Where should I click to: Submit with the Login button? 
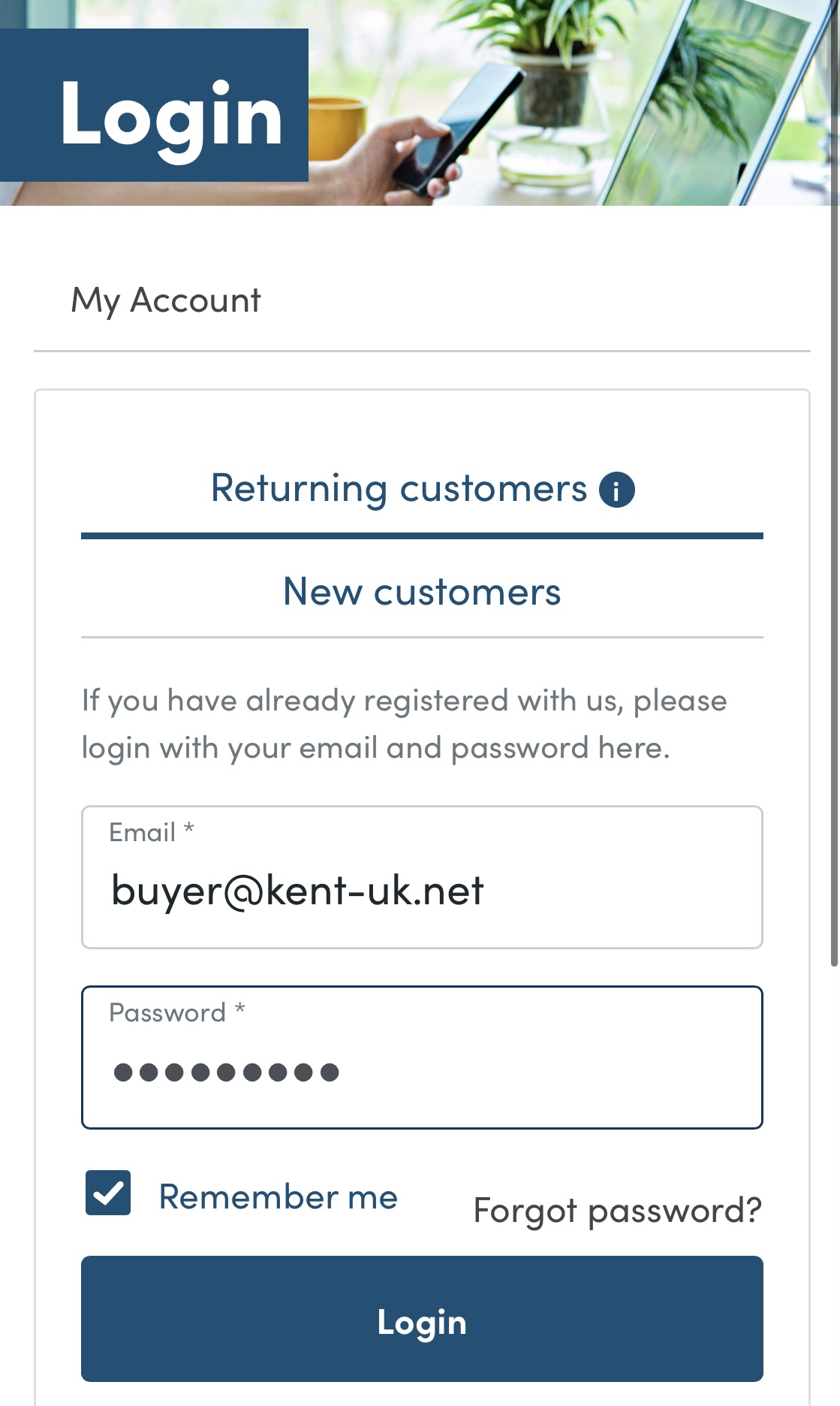422,1319
